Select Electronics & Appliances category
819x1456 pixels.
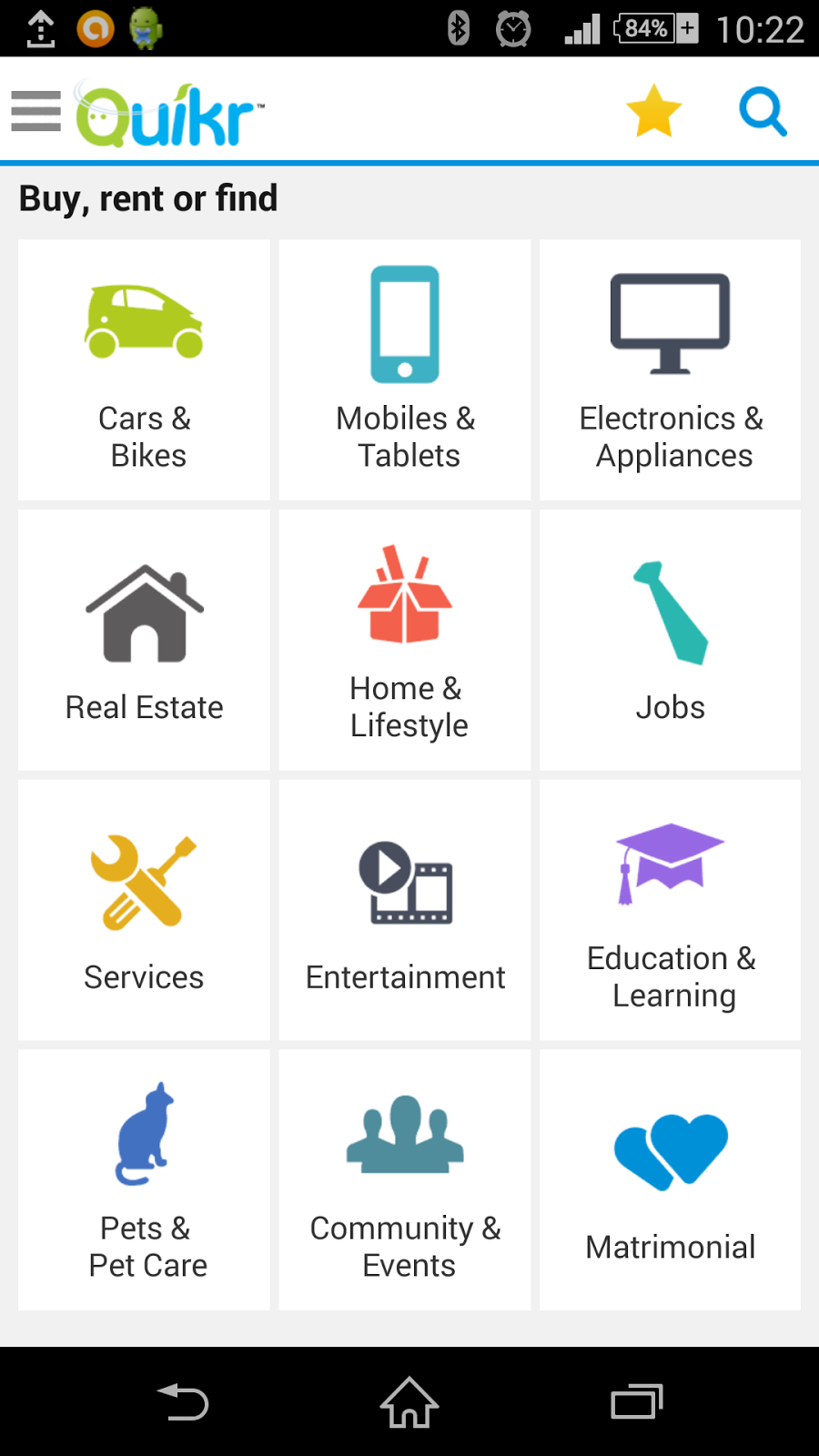coord(670,369)
